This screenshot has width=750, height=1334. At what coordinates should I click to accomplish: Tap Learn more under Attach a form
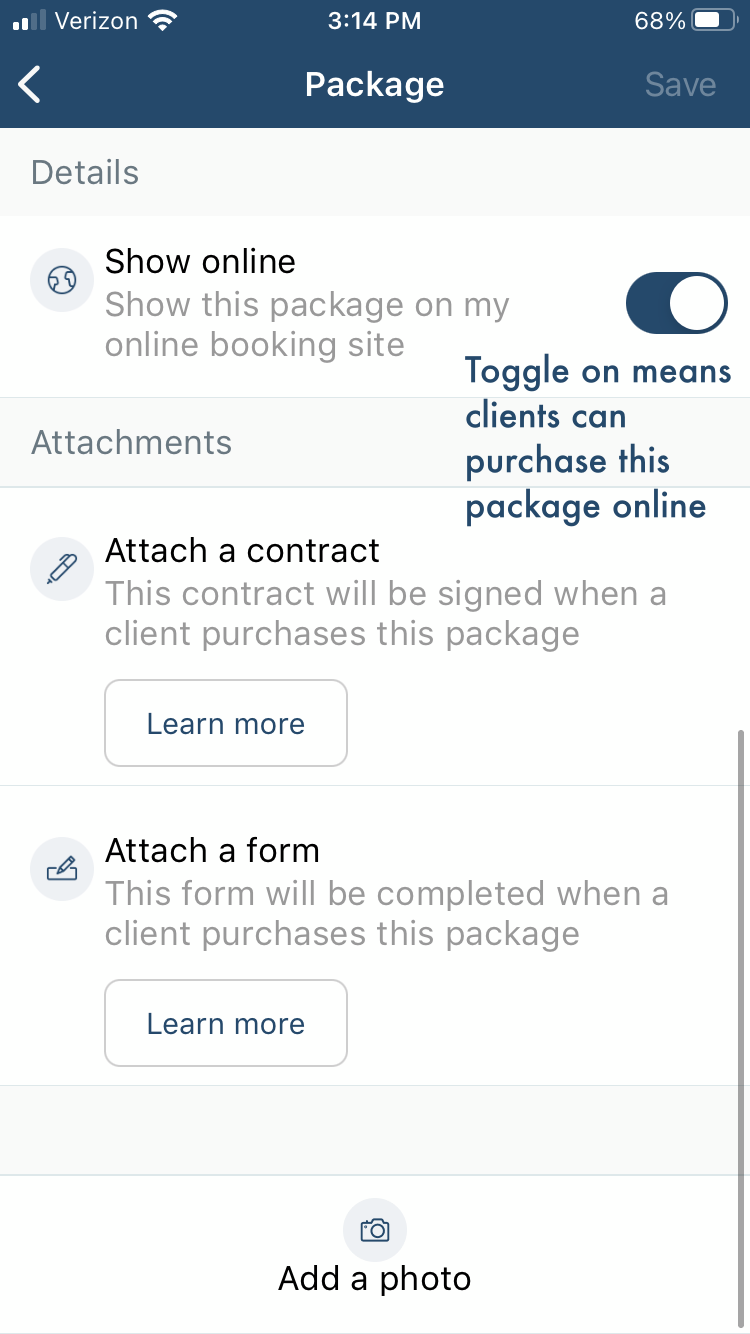coord(226,1023)
